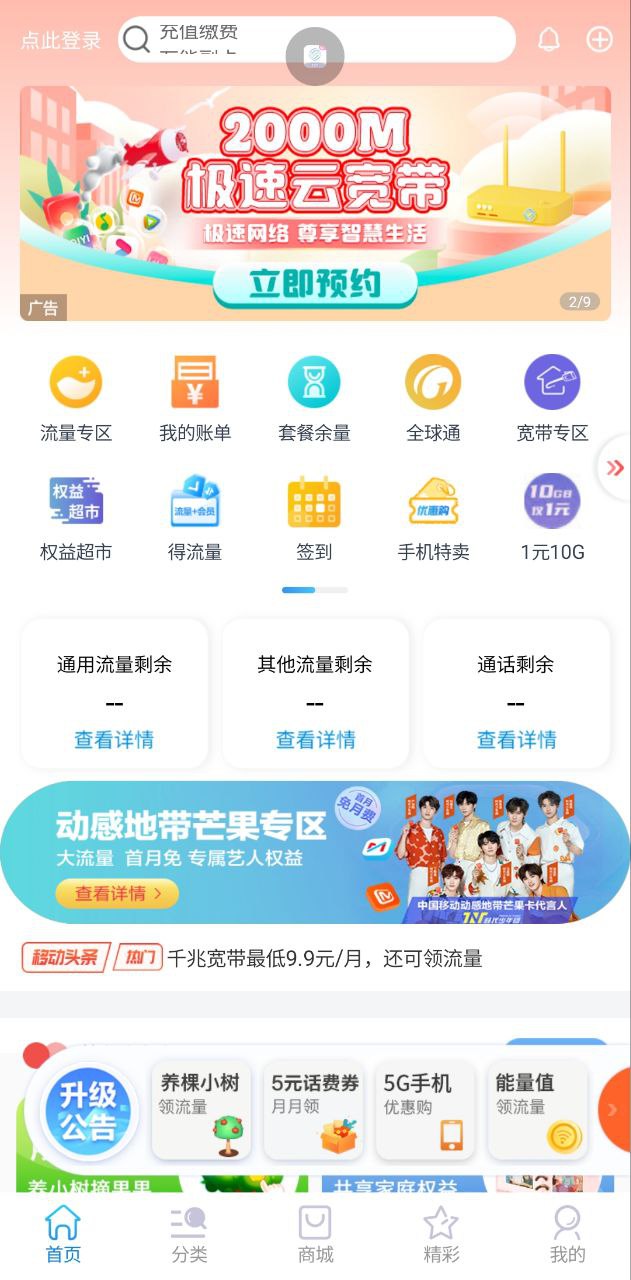Tap the plus icon in the top bar
The height and width of the screenshot is (1280, 631).
pyautogui.click(x=599, y=40)
